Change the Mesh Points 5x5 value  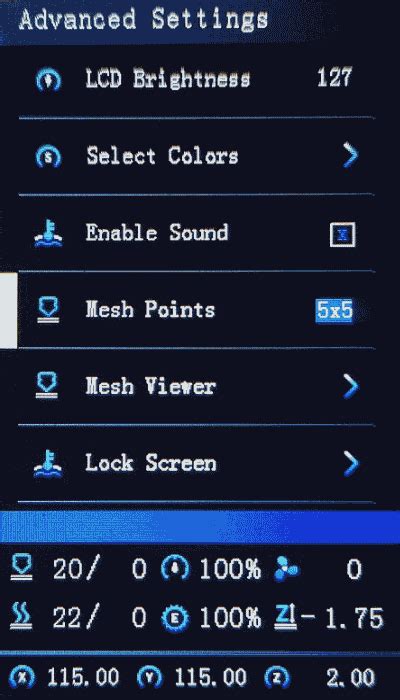coord(334,310)
